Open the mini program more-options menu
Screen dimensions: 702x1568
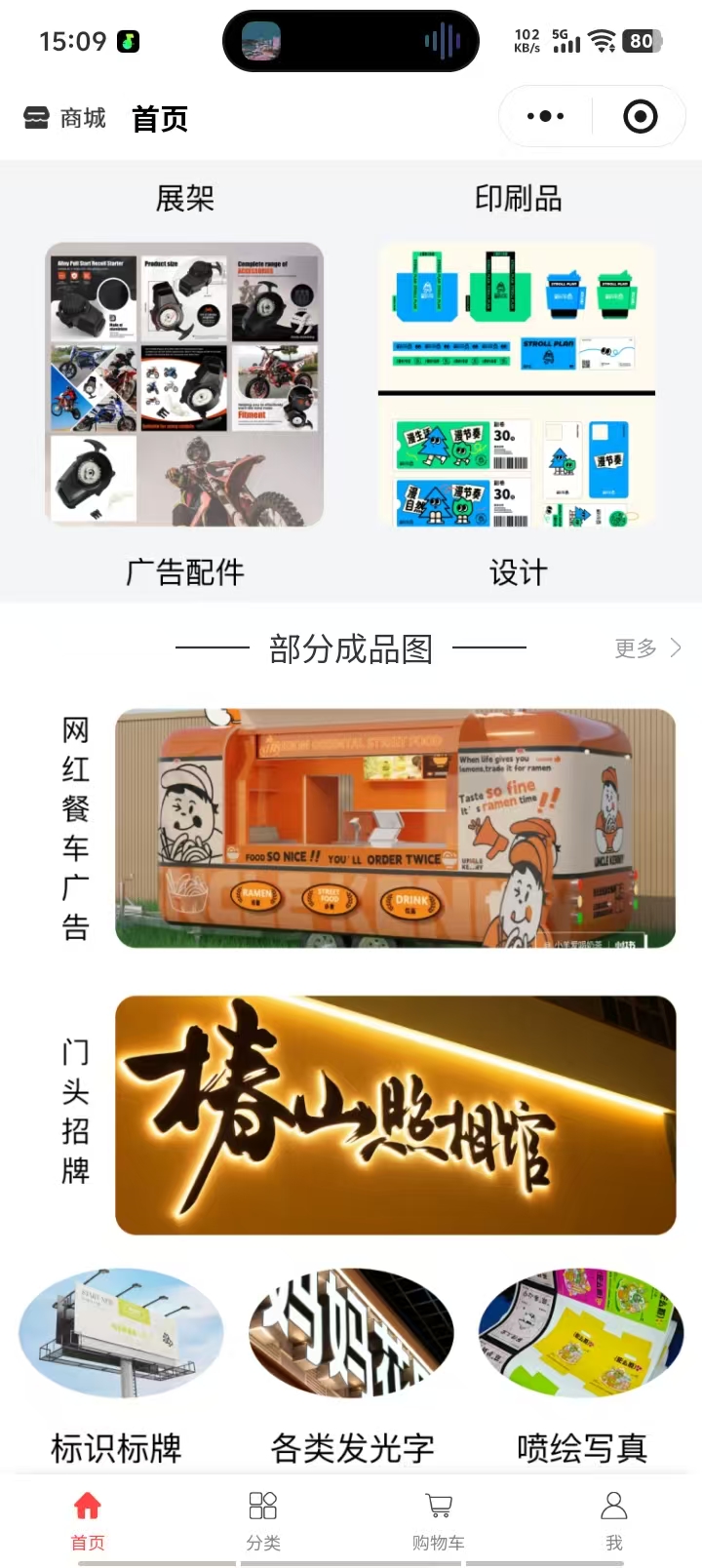click(545, 117)
